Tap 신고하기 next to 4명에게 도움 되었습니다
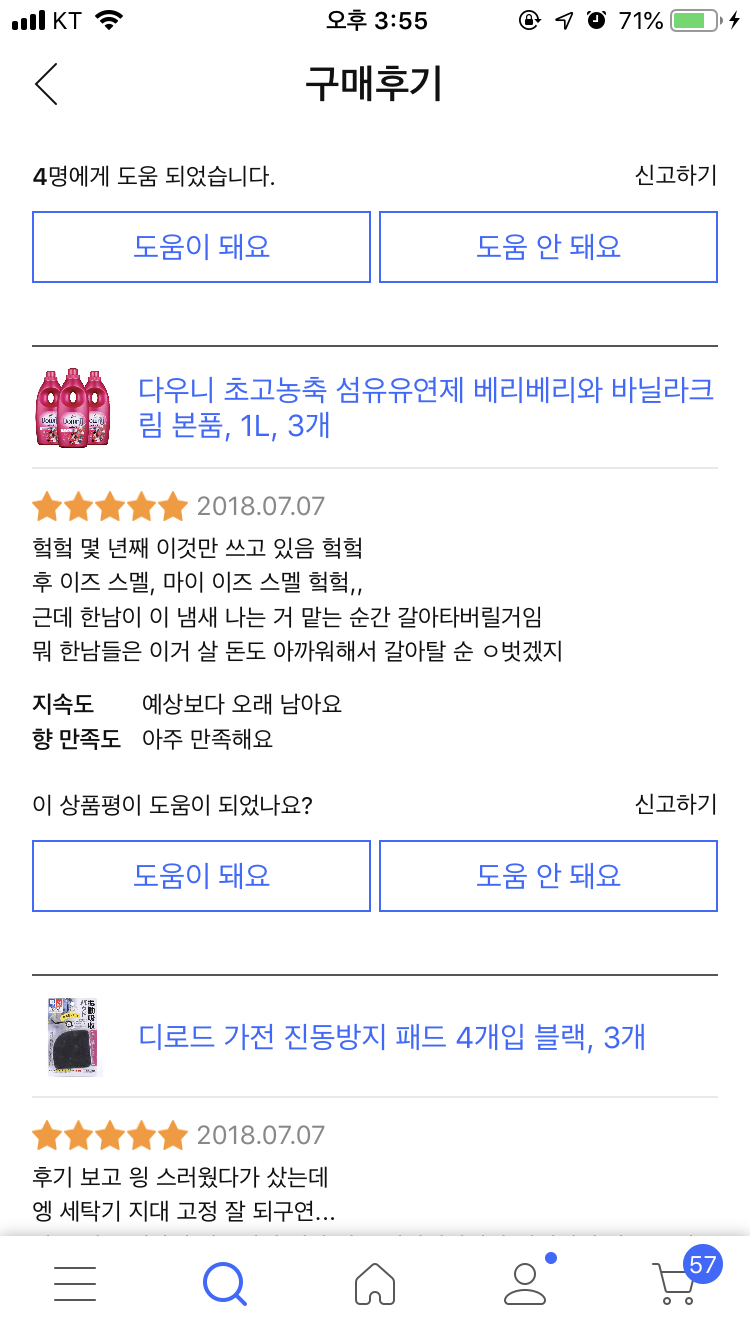 pos(675,176)
